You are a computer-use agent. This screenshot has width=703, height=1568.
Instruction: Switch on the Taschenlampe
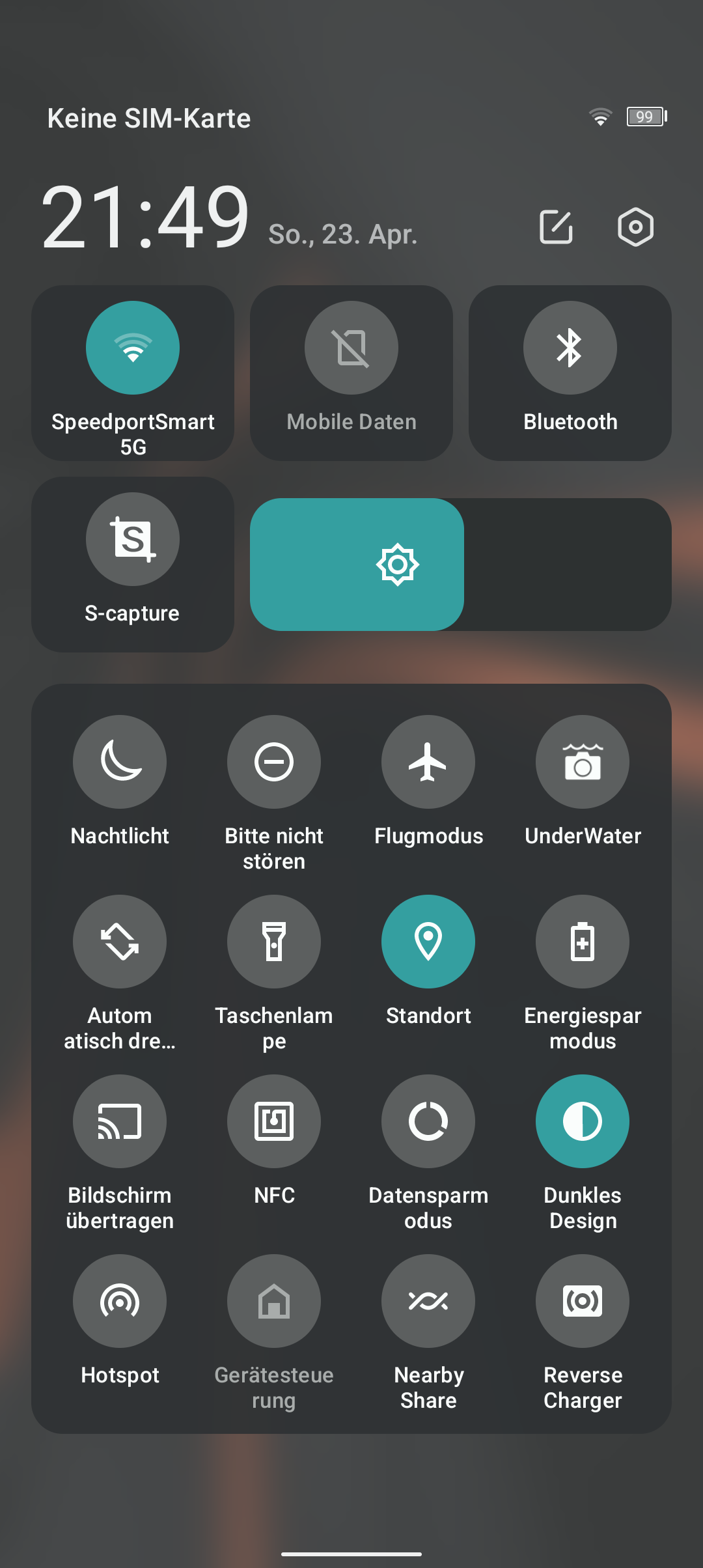coord(274,942)
